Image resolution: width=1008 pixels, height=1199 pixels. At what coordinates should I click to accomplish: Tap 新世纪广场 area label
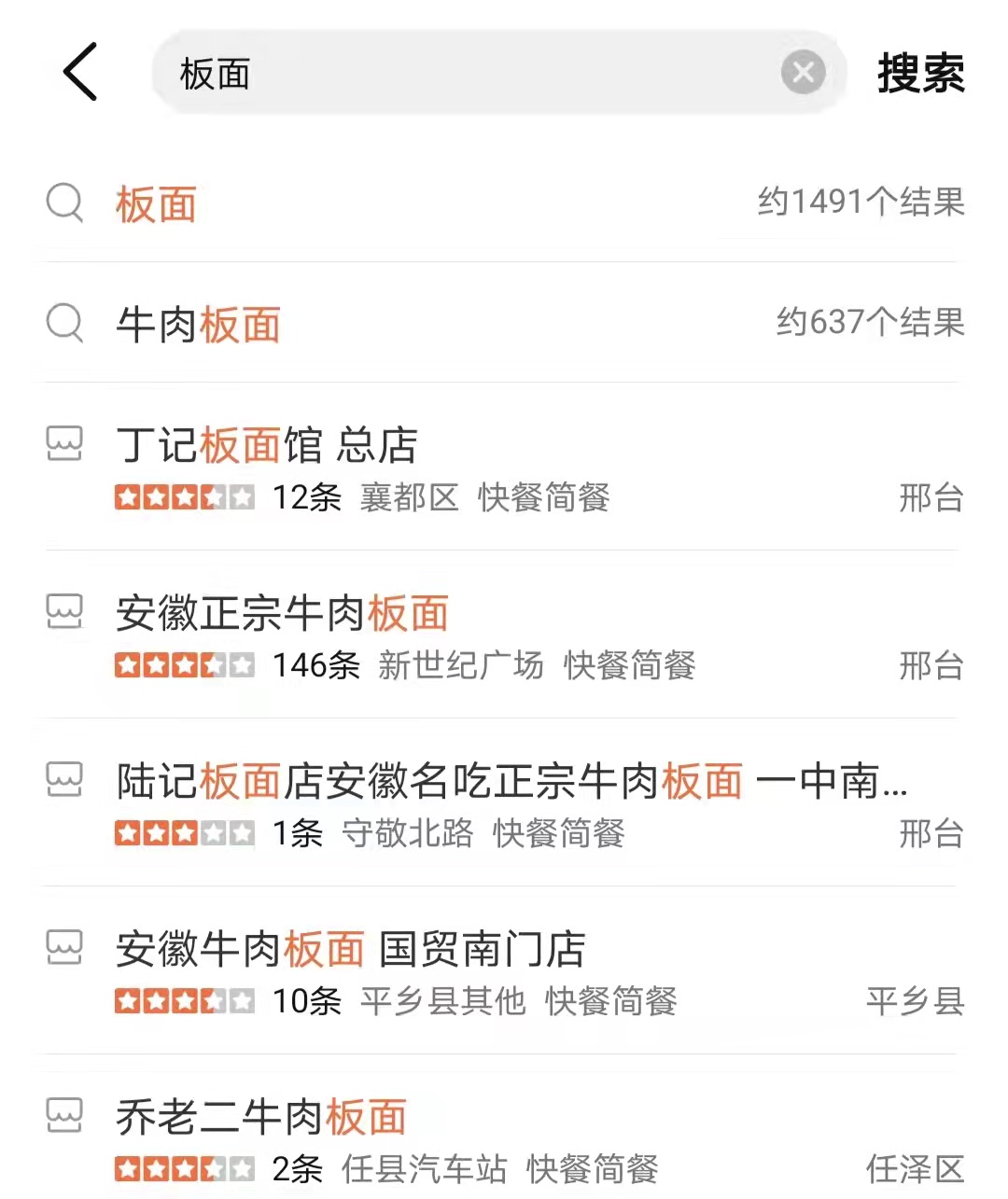pos(461,665)
